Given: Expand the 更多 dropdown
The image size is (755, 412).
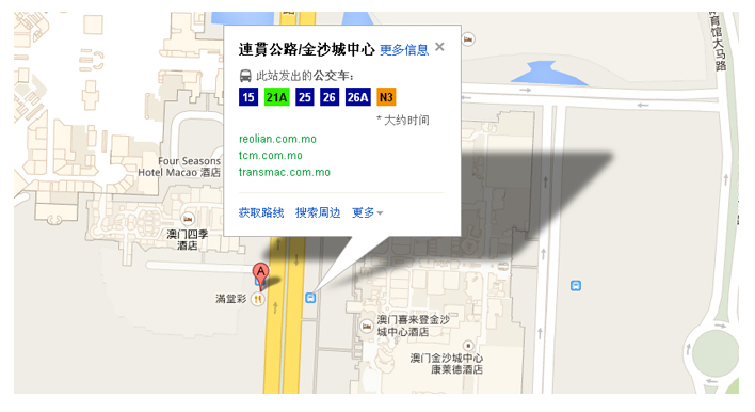Looking at the screenshot, I should tap(366, 213).
